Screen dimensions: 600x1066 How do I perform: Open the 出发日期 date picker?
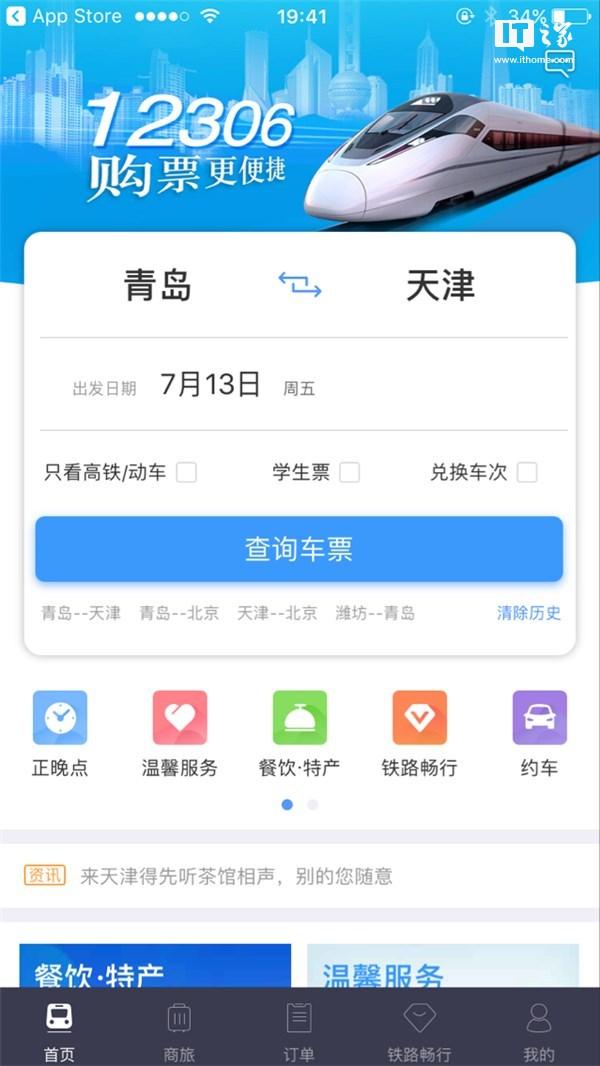tap(211, 385)
